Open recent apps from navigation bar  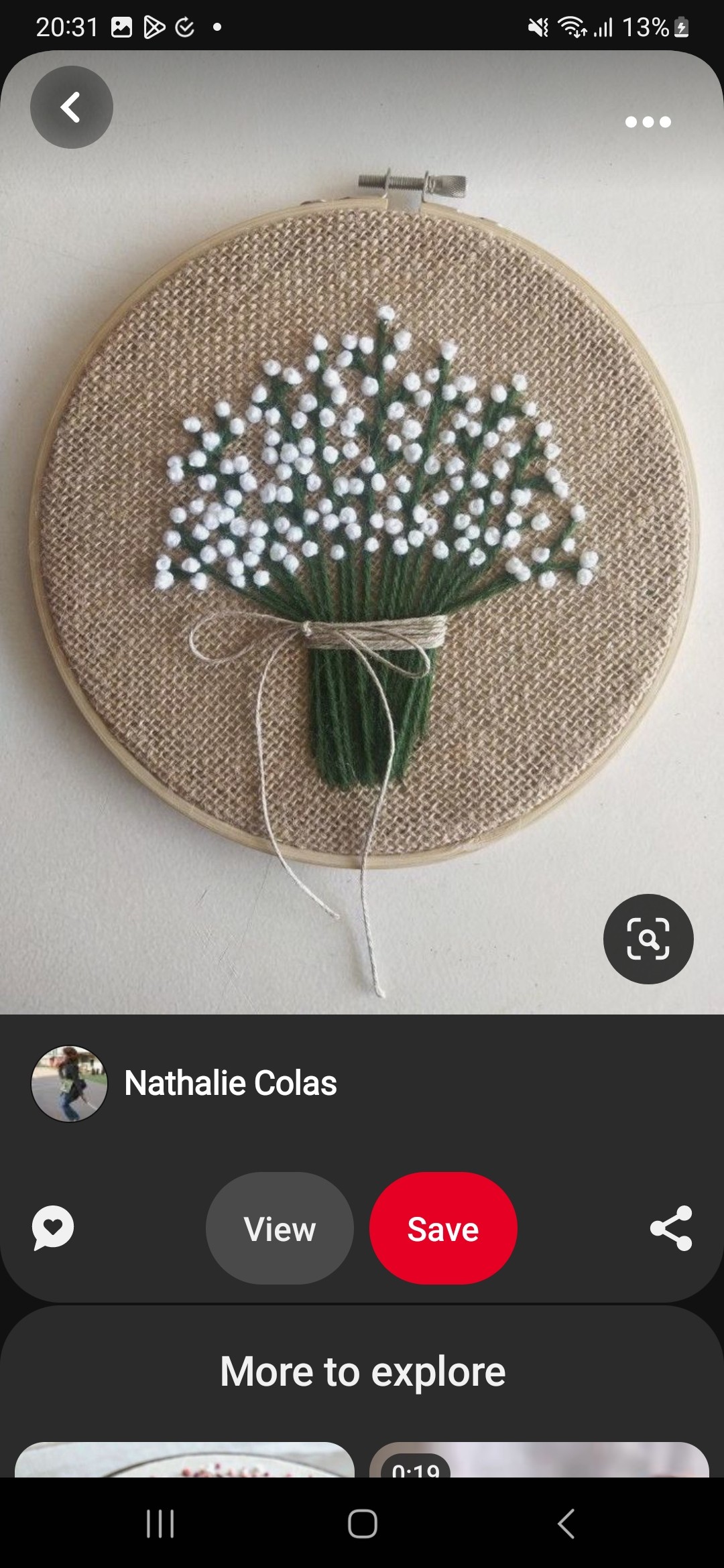tap(160, 1524)
